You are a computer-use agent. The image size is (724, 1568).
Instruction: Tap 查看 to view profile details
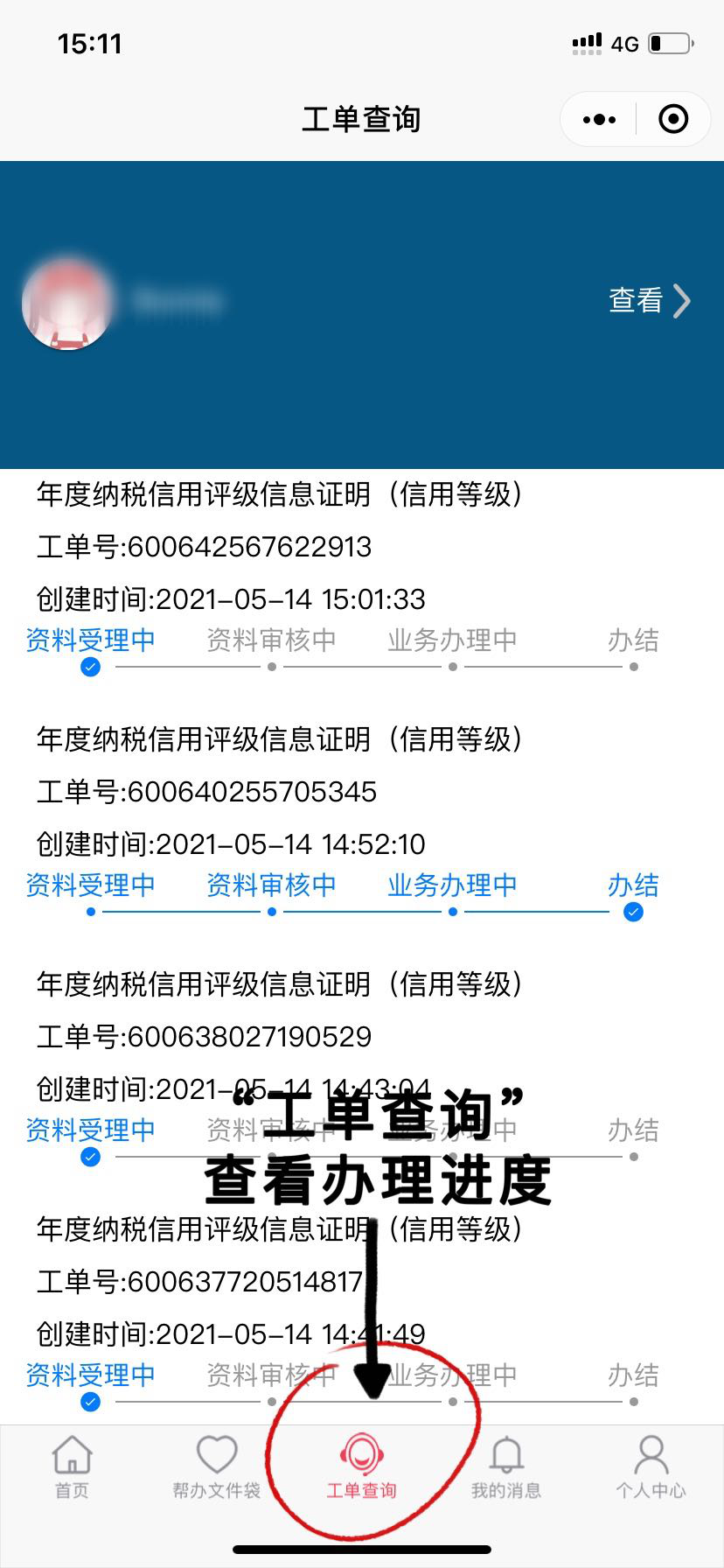coord(650,300)
